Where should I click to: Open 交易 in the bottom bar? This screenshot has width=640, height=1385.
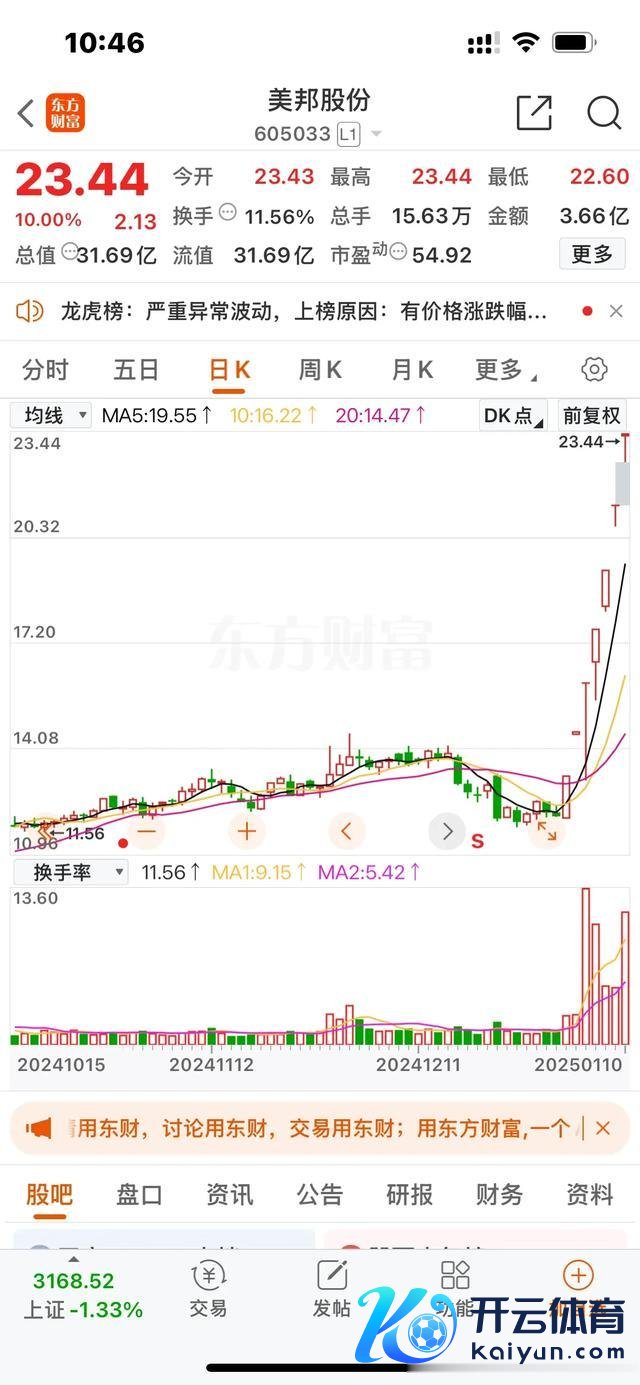[x=208, y=1288]
